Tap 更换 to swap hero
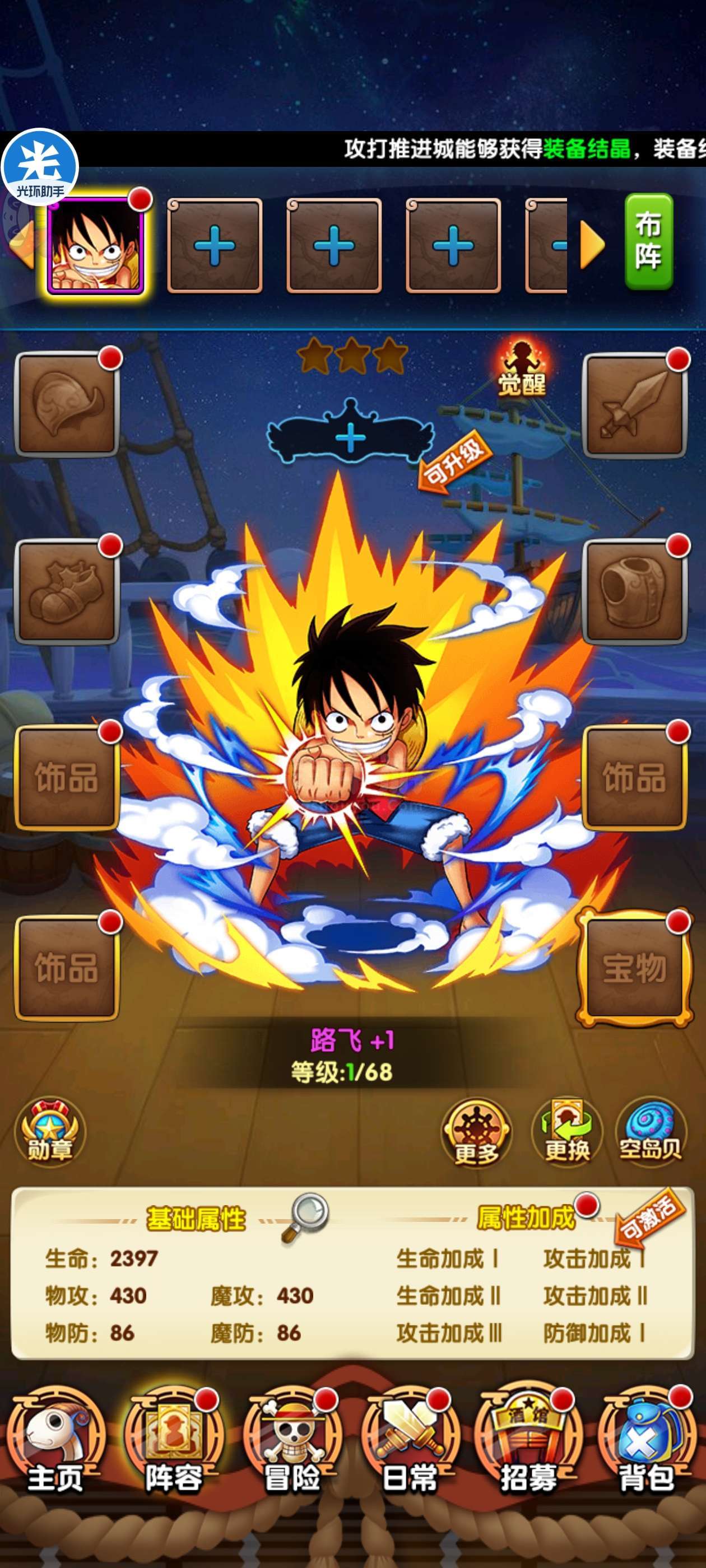The image size is (706, 1568). click(566, 1131)
